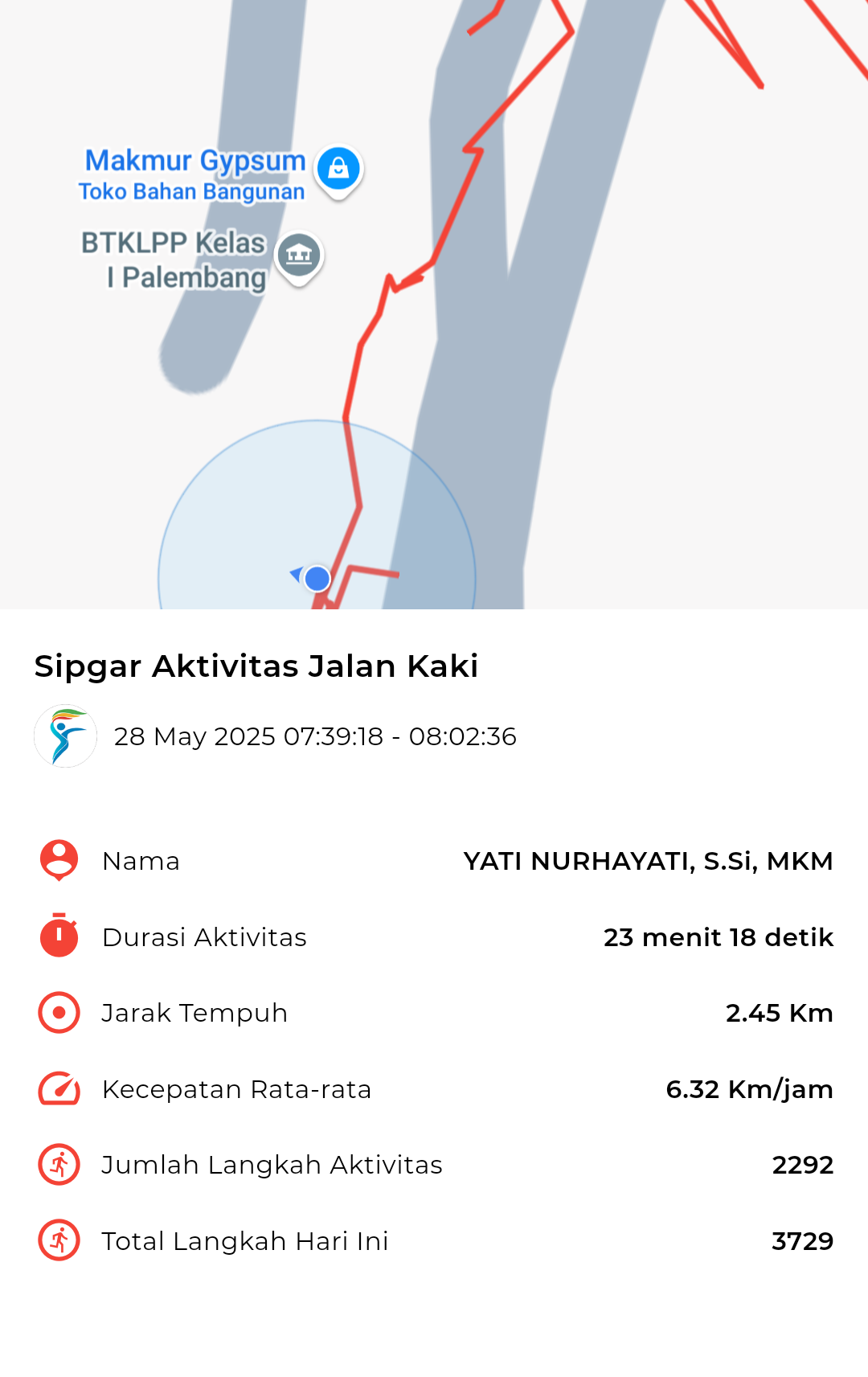The width and height of the screenshot is (868, 1377).
Task: Click the Sipgar Aktivitas Jalan Kaki title
Action: pyautogui.click(x=255, y=666)
